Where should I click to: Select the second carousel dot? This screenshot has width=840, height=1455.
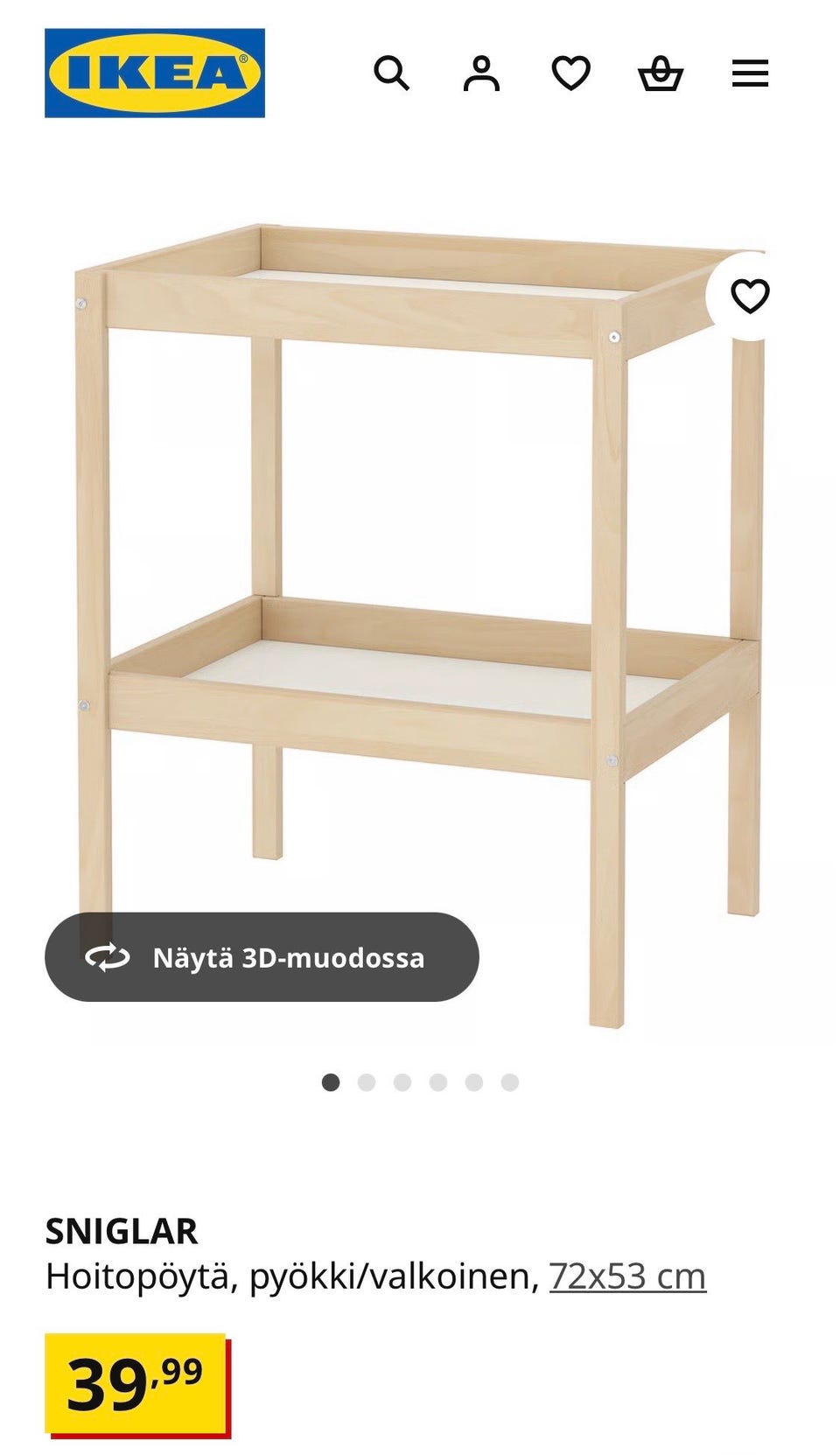point(367,1080)
